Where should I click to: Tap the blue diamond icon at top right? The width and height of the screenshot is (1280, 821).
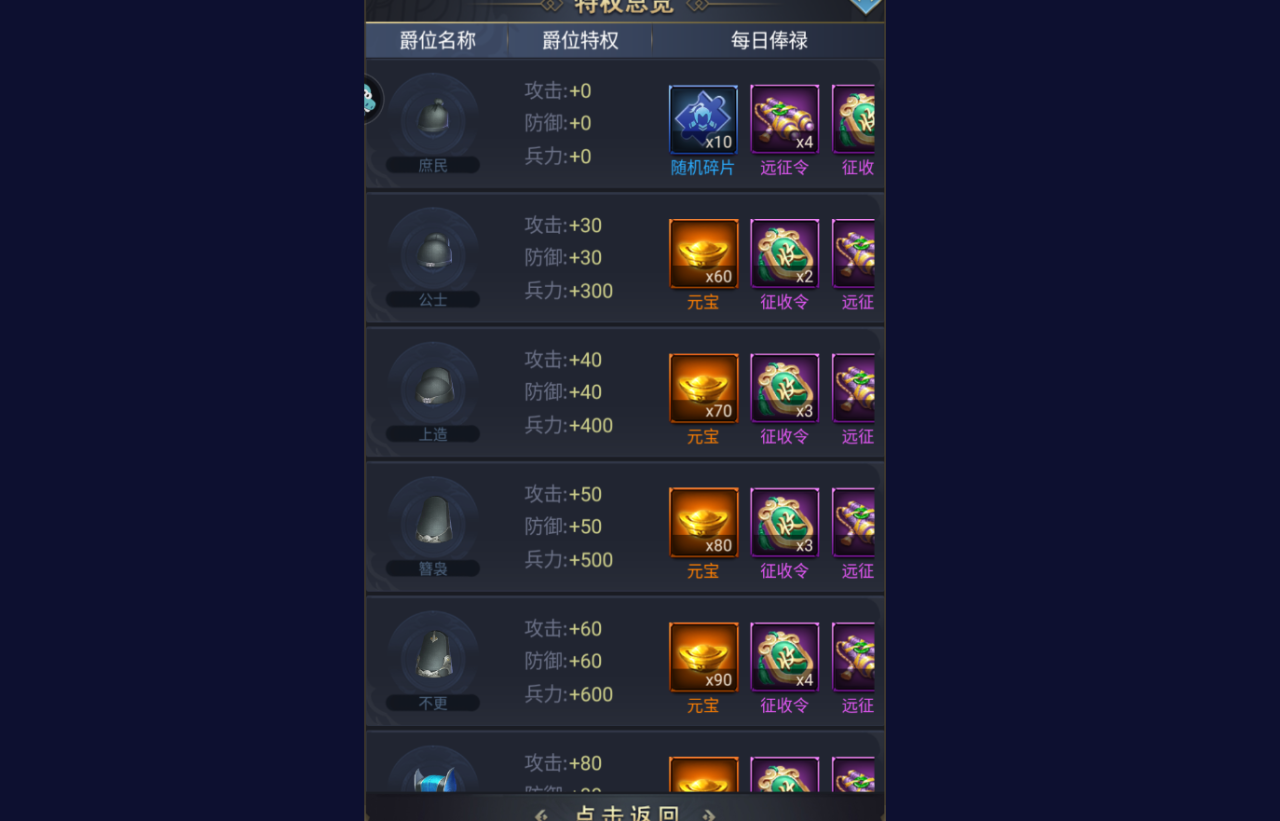(x=866, y=5)
